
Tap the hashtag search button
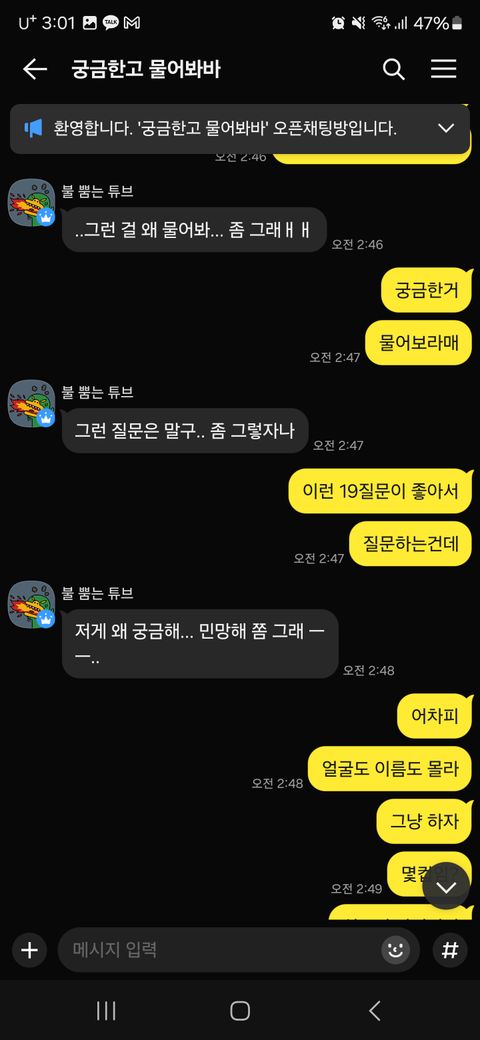click(x=450, y=950)
